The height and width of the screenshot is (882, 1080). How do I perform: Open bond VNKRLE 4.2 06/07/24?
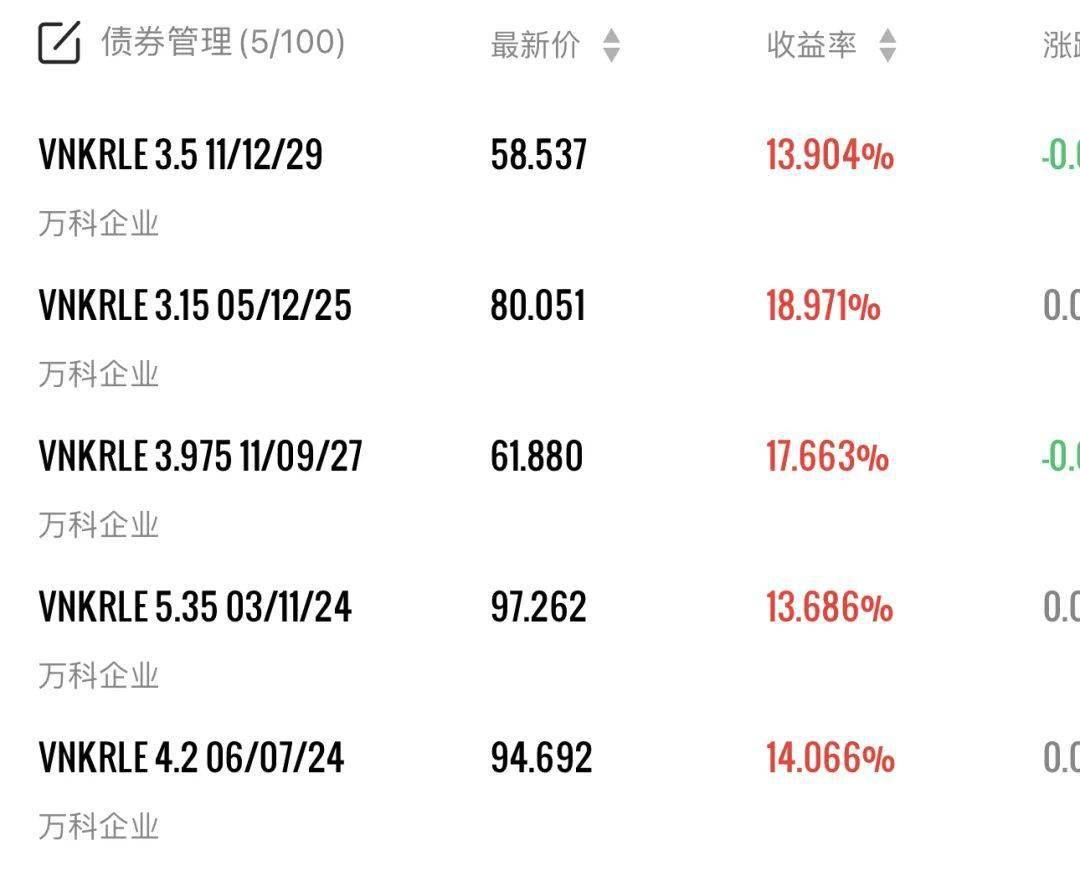click(x=191, y=758)
